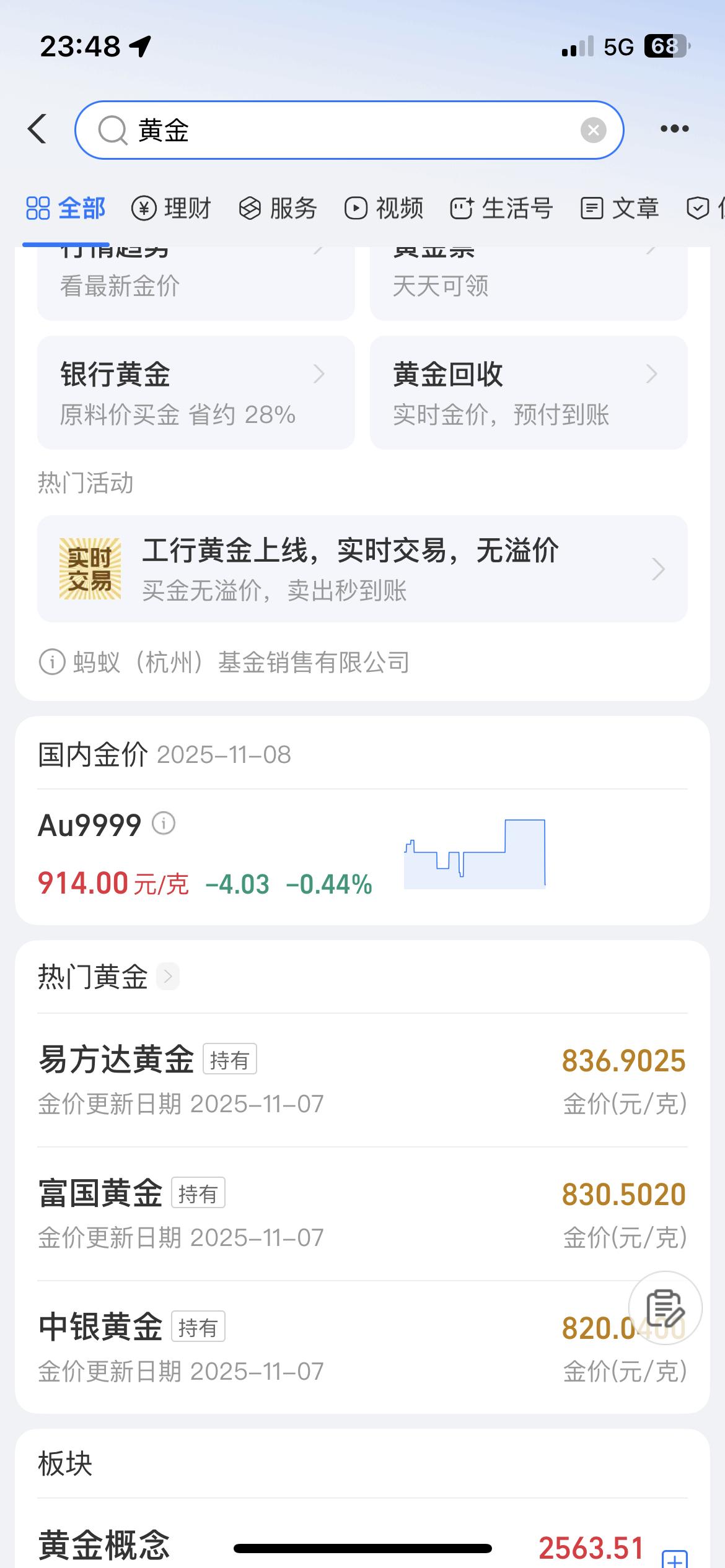The width and height of the screenshot is (725, 1568).
Task: Expand the 热门黄金 section chevron
Action: pos(167,975)
